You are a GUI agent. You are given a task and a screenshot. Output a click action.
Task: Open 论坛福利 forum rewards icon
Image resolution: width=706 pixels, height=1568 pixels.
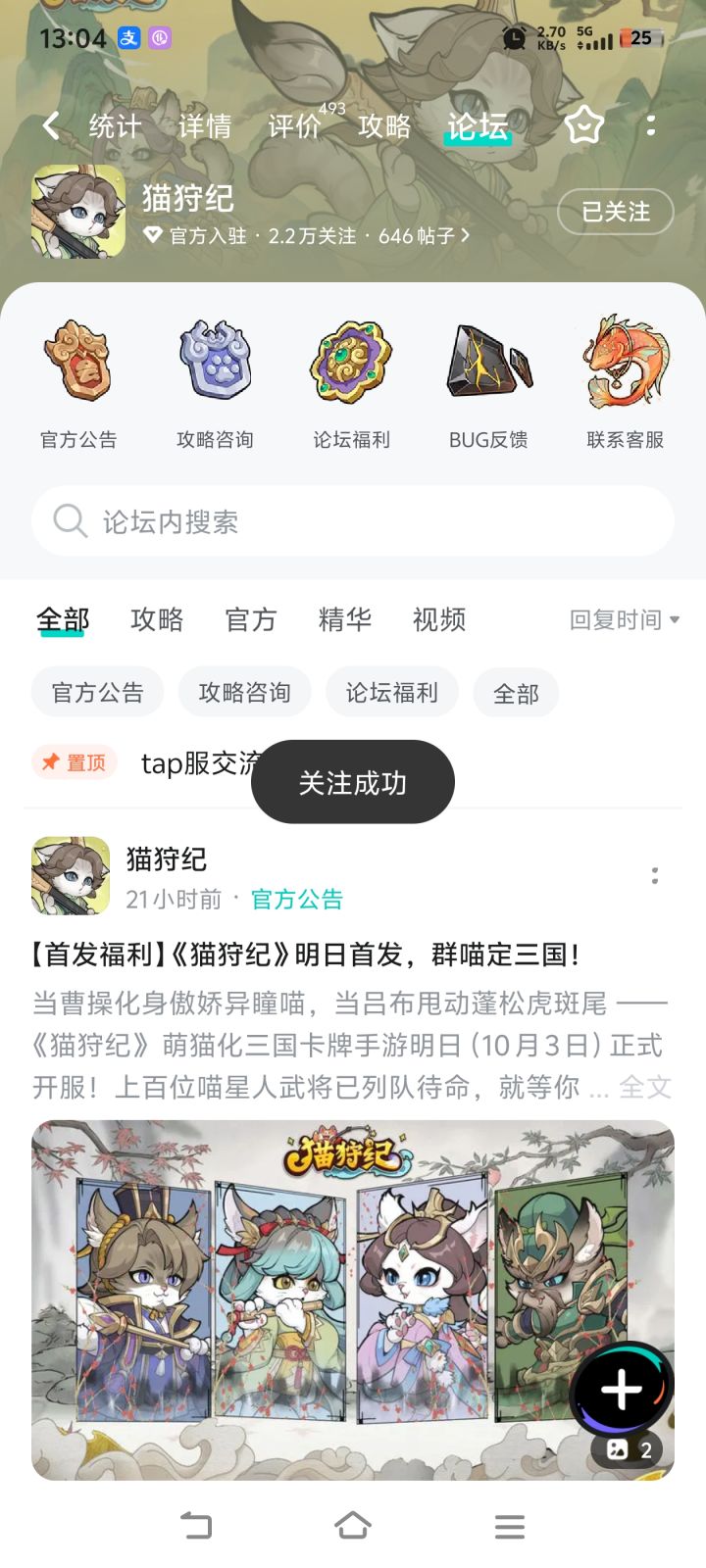click(x=352, y=363)
